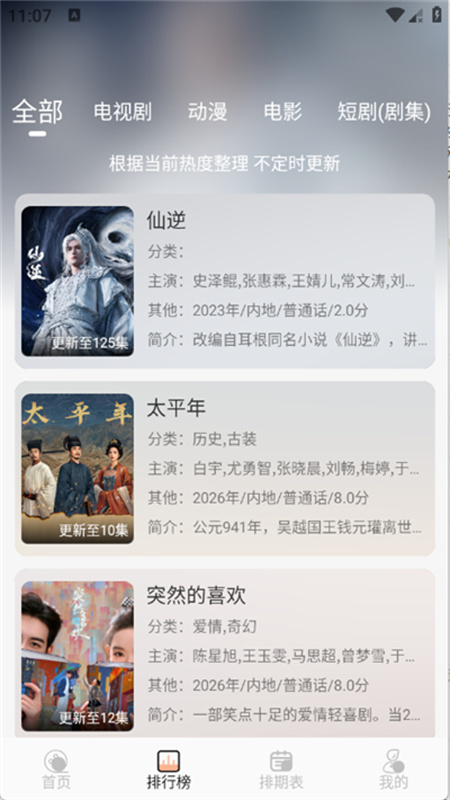Open the 突然的喜欢 show card
Screen dimensions: 450x800
(x=225, y=654)
